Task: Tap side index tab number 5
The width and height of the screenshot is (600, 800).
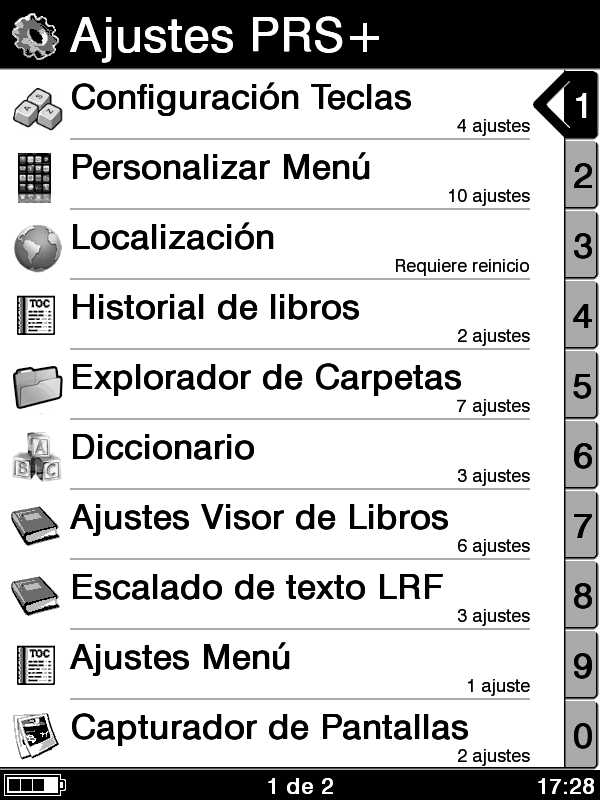Action: [x=582, y=385]
